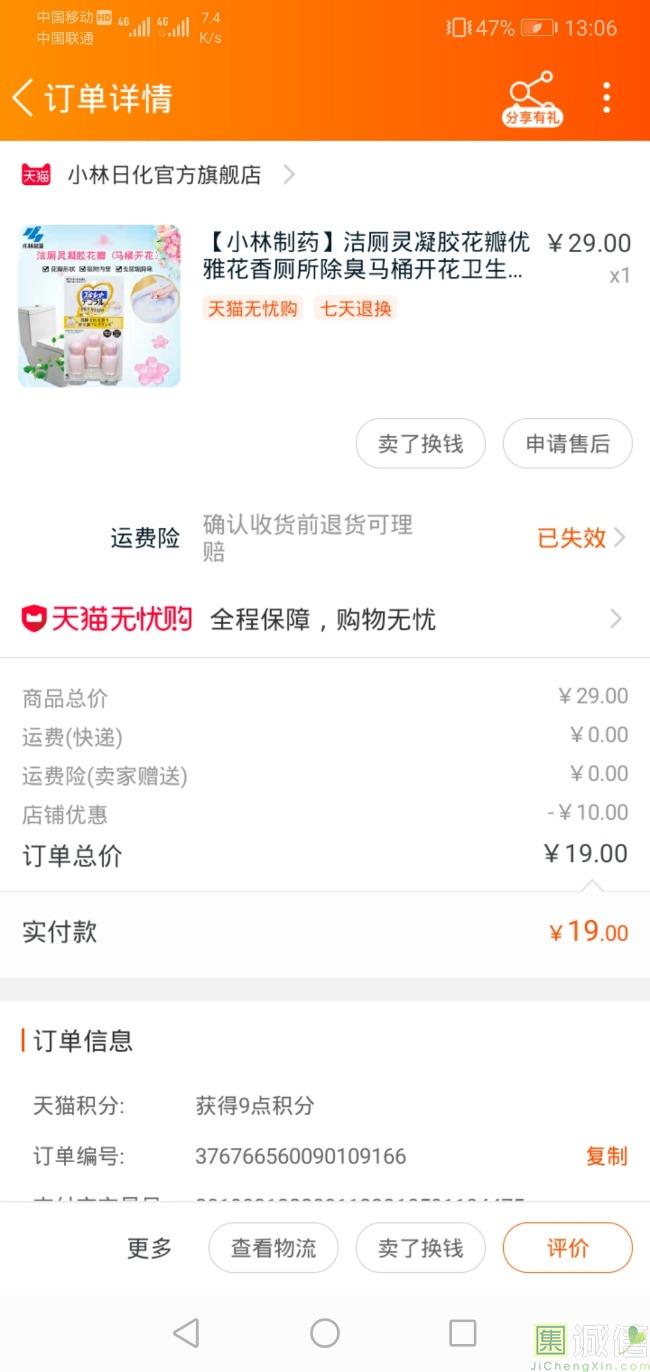Copy the order number with 复制

pos(606,1156)
